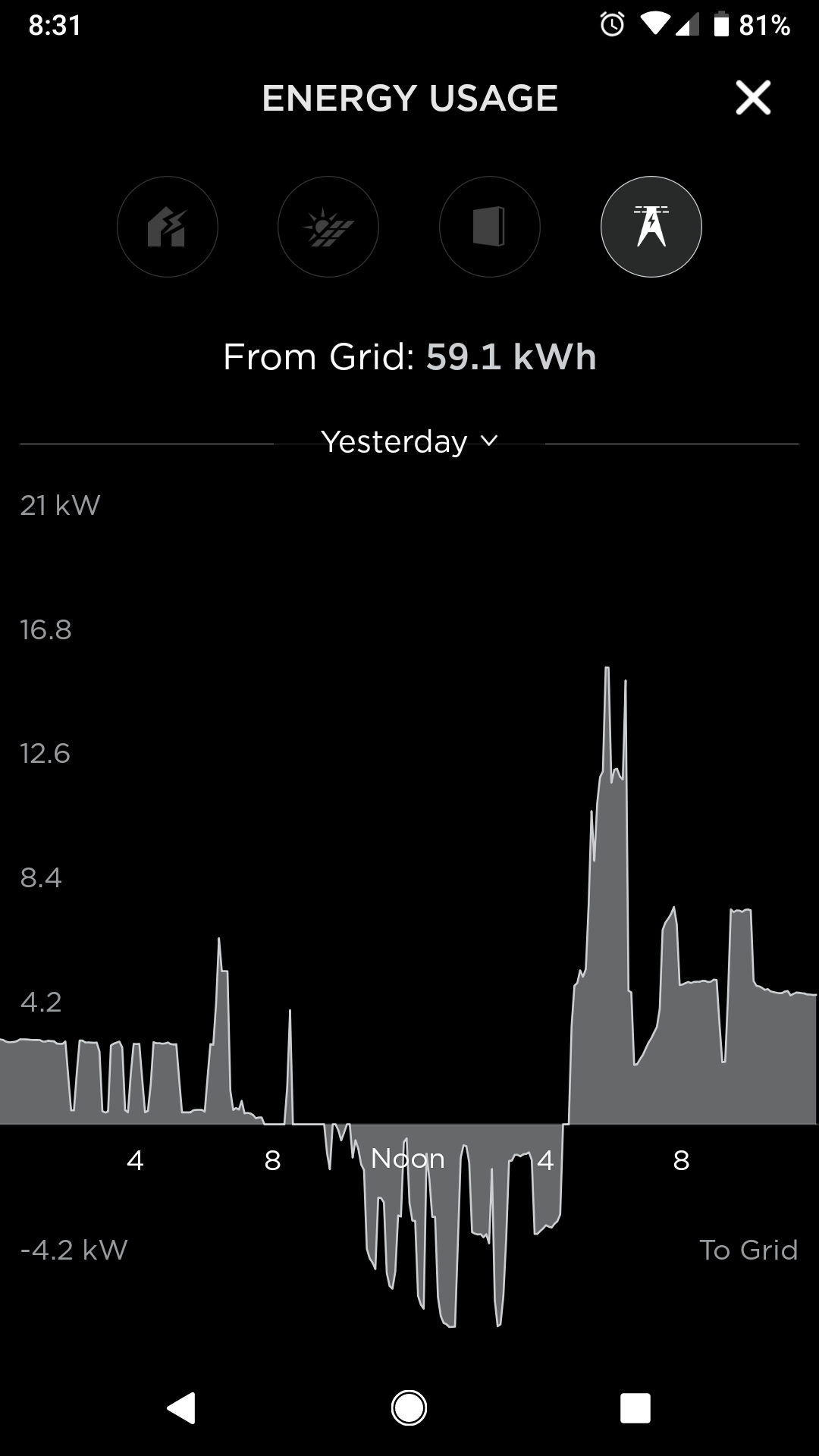Open recent apps with the square button
The height and width of the screenshot is (1456, 819).
(635, 1408)
